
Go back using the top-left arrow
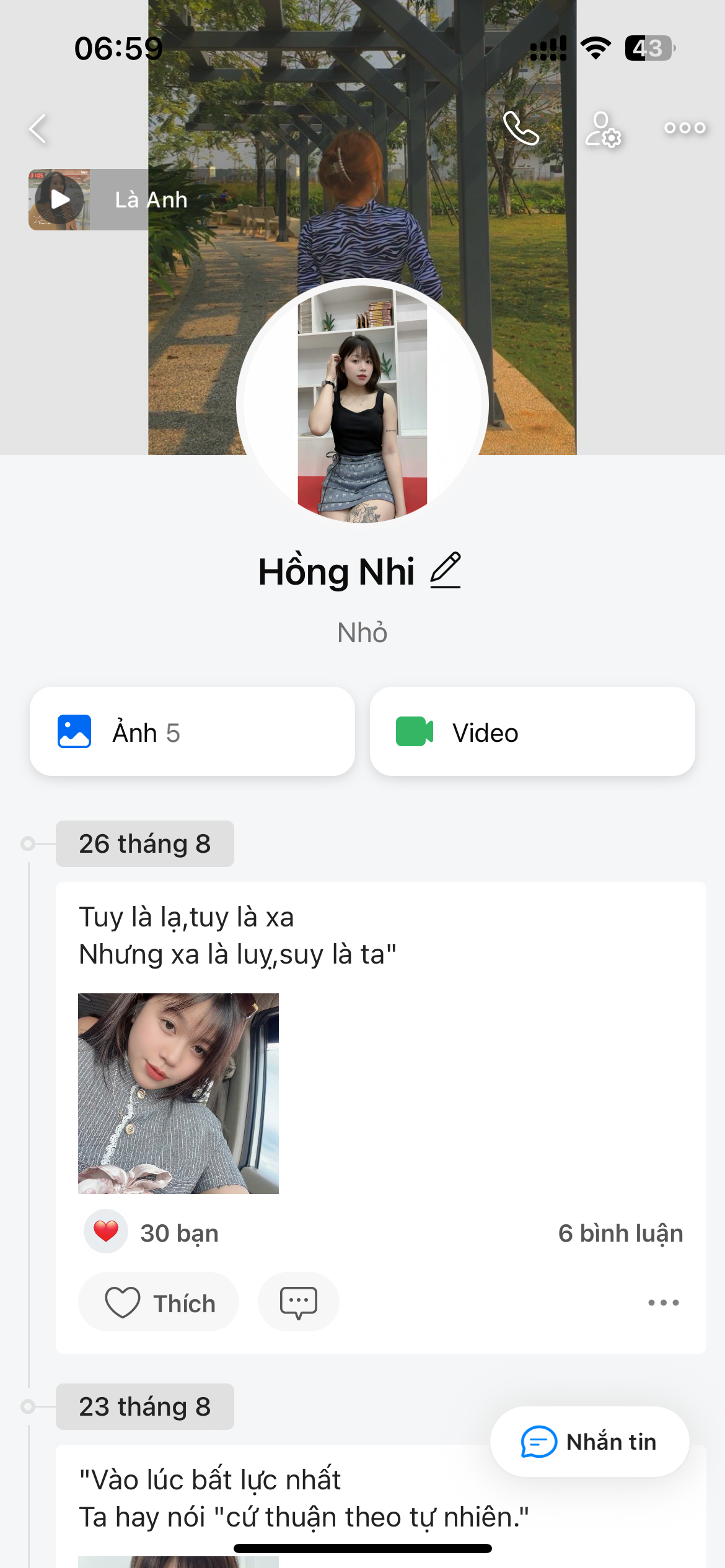coord(38,129)
